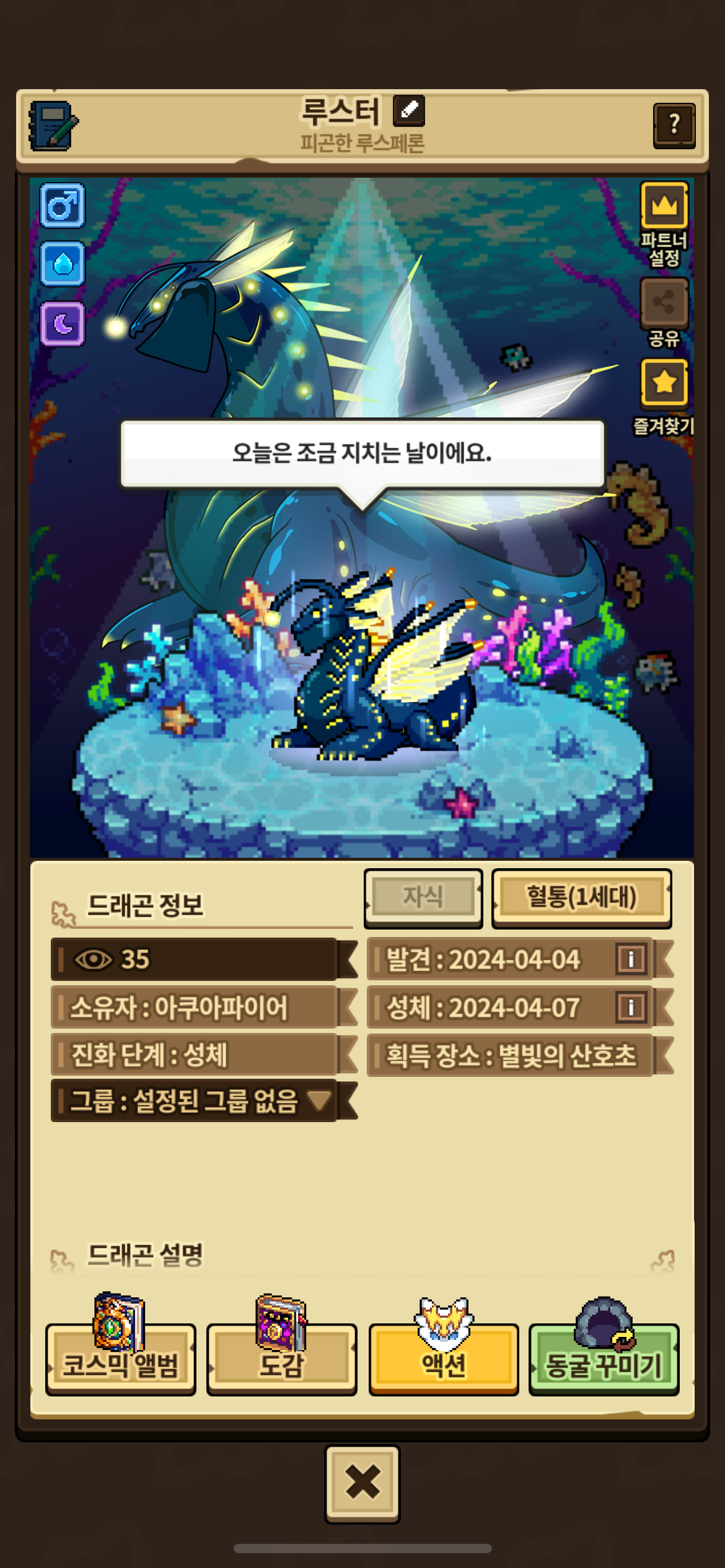
Task: Open the 도감 encyclopedia
Action: click(x=281, y=1359)
